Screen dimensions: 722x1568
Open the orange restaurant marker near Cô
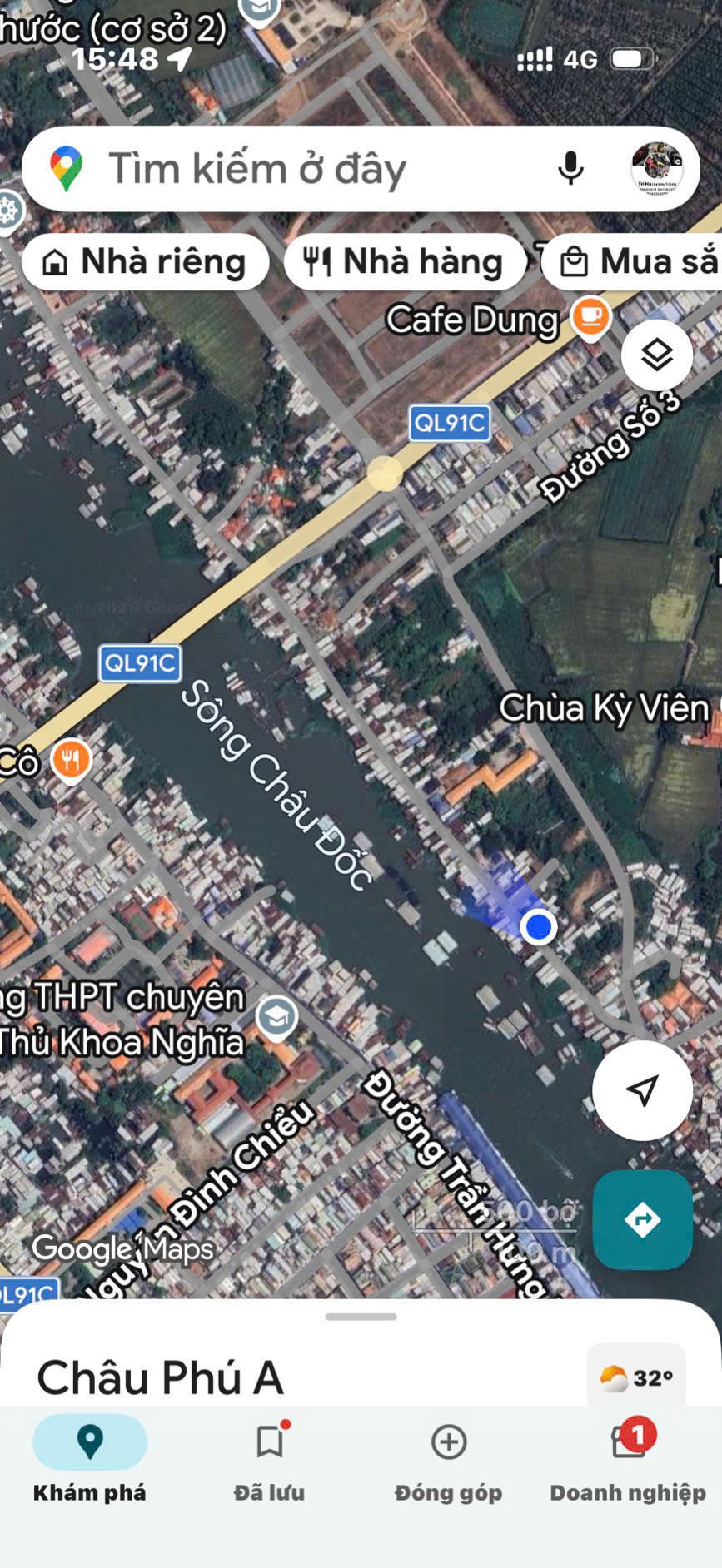tap(72, 759)
